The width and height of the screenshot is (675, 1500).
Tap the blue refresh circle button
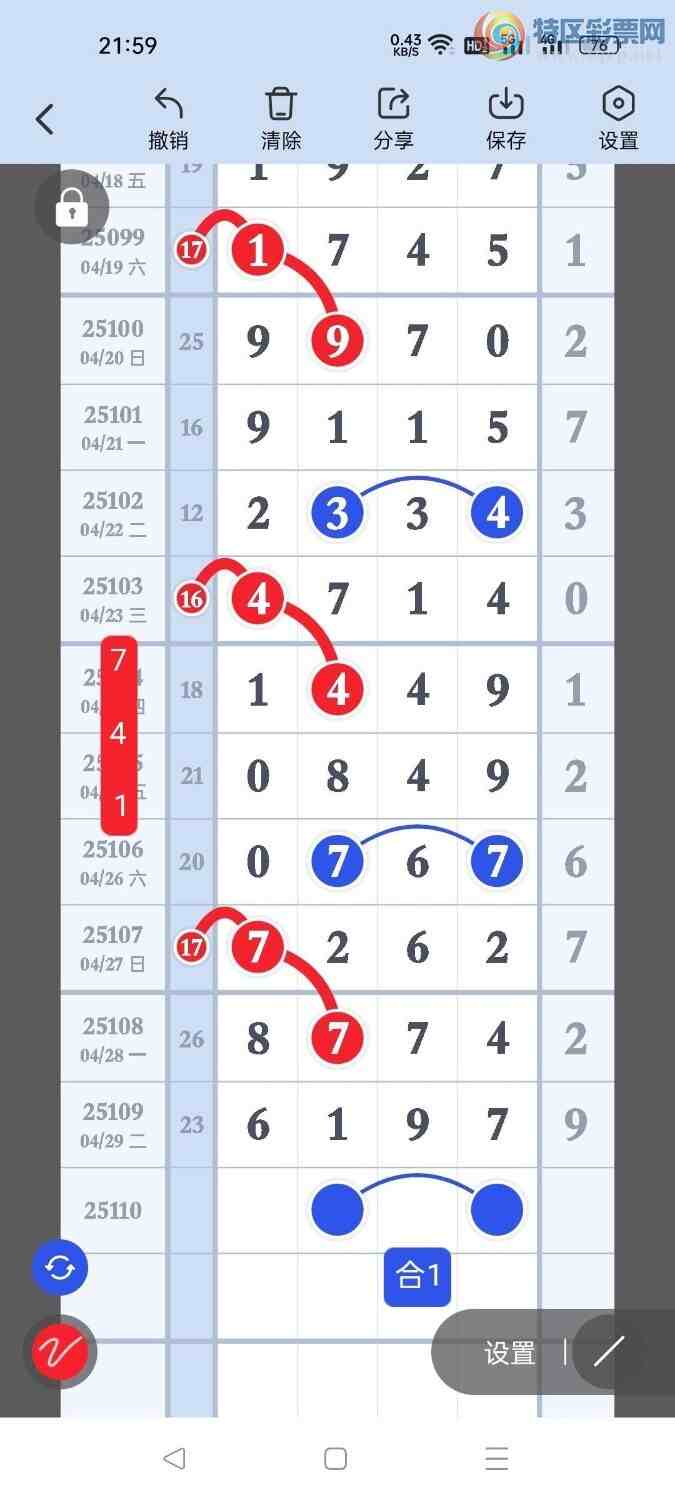(x=60, y=1268)
